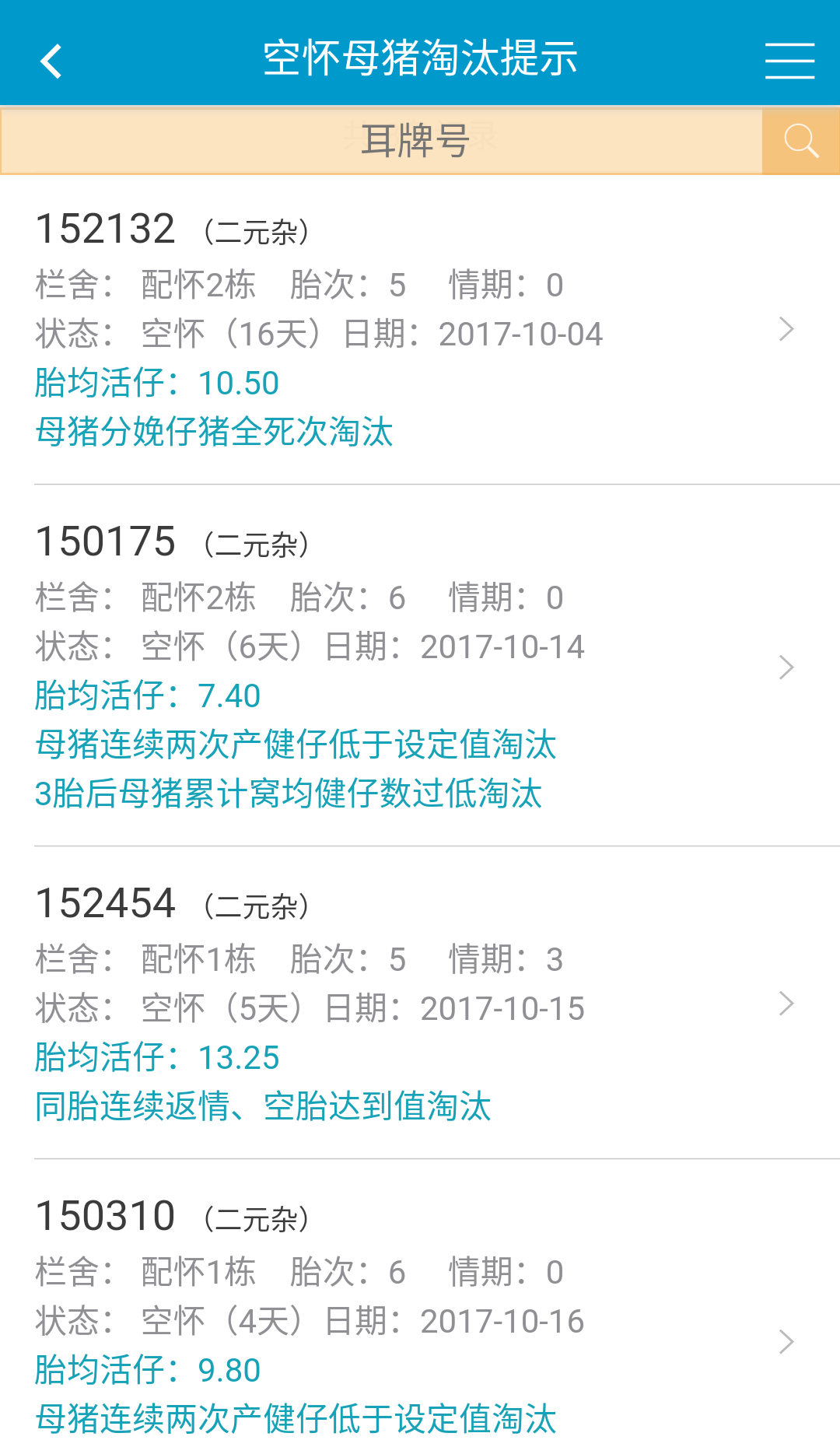Go back using the header arrow
The image size is (840, 1440).
click(x=51, y=61)
